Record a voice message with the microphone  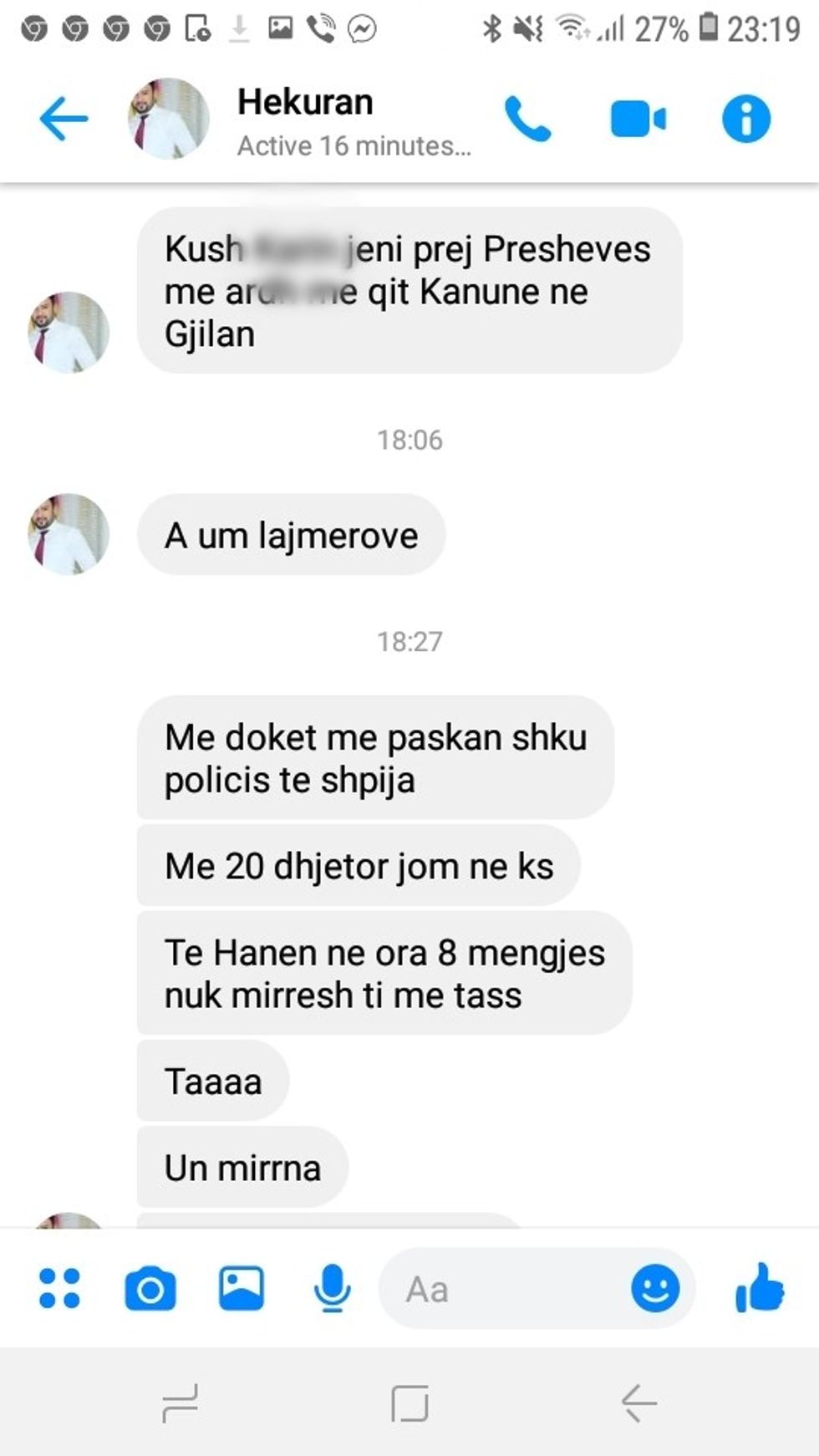(x=332, y=1288)
